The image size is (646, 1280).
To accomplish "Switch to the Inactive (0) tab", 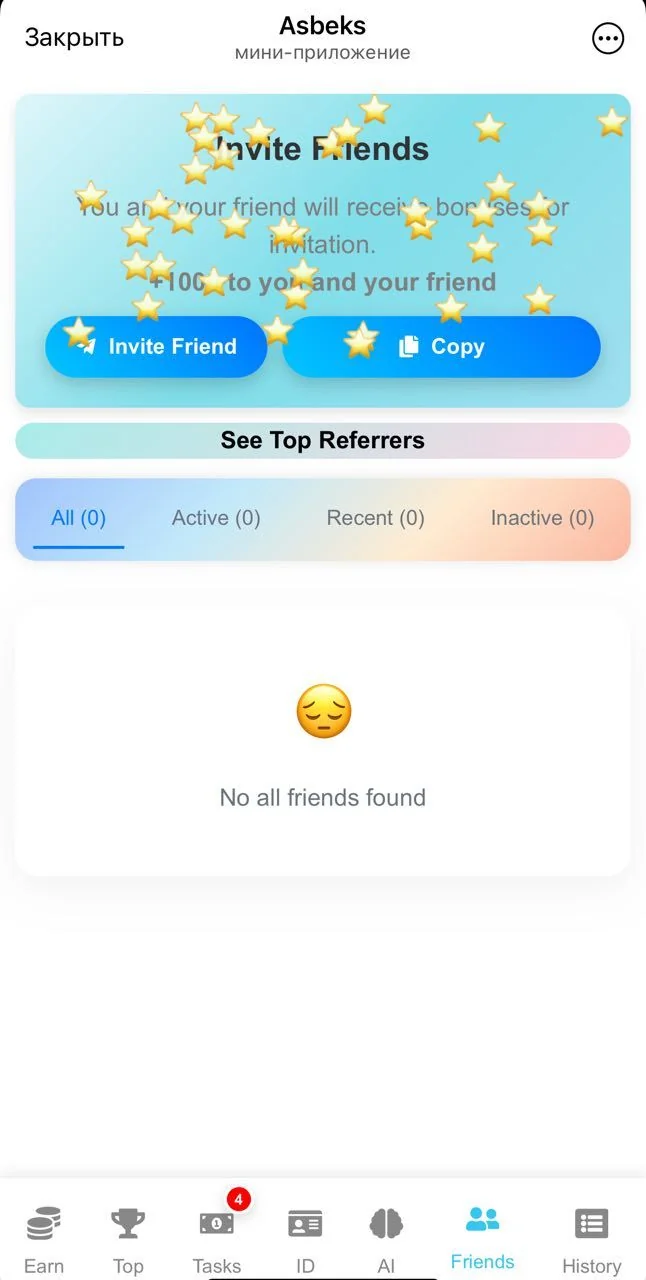I will [x=542, y=518].
